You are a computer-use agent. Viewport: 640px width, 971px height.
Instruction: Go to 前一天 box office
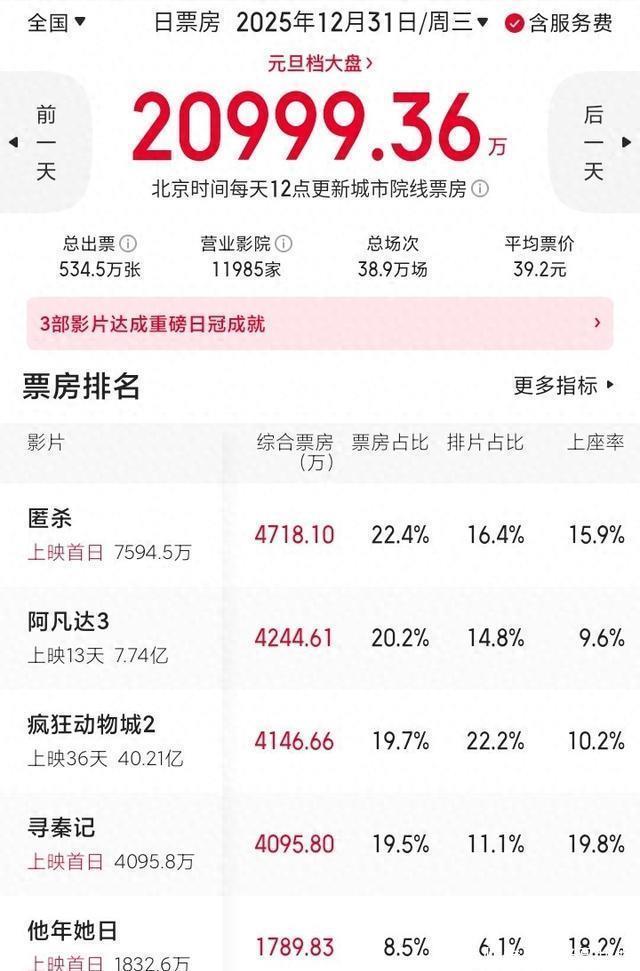[45, 143]
